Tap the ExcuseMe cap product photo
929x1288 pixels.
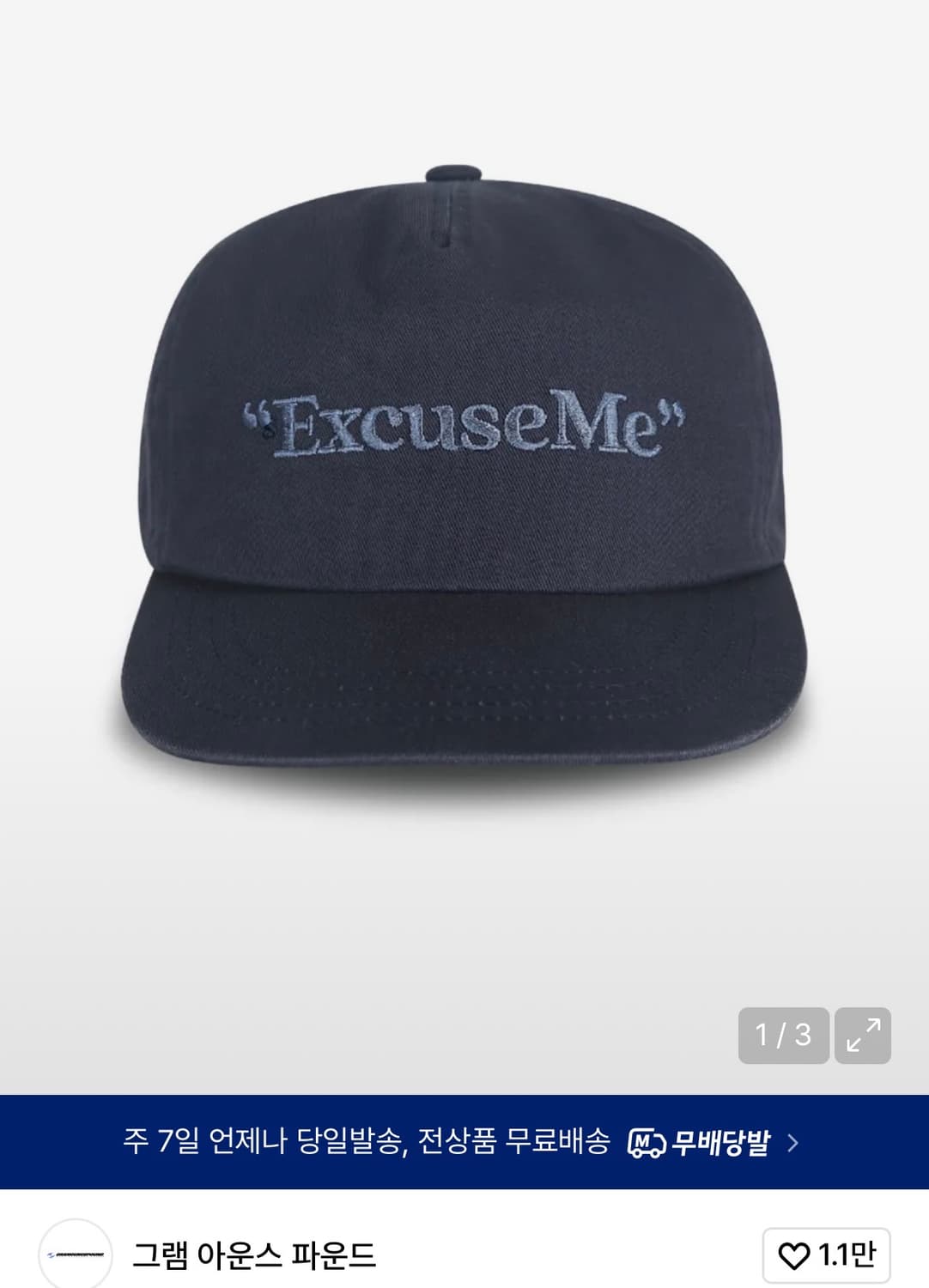pos(464,472)
